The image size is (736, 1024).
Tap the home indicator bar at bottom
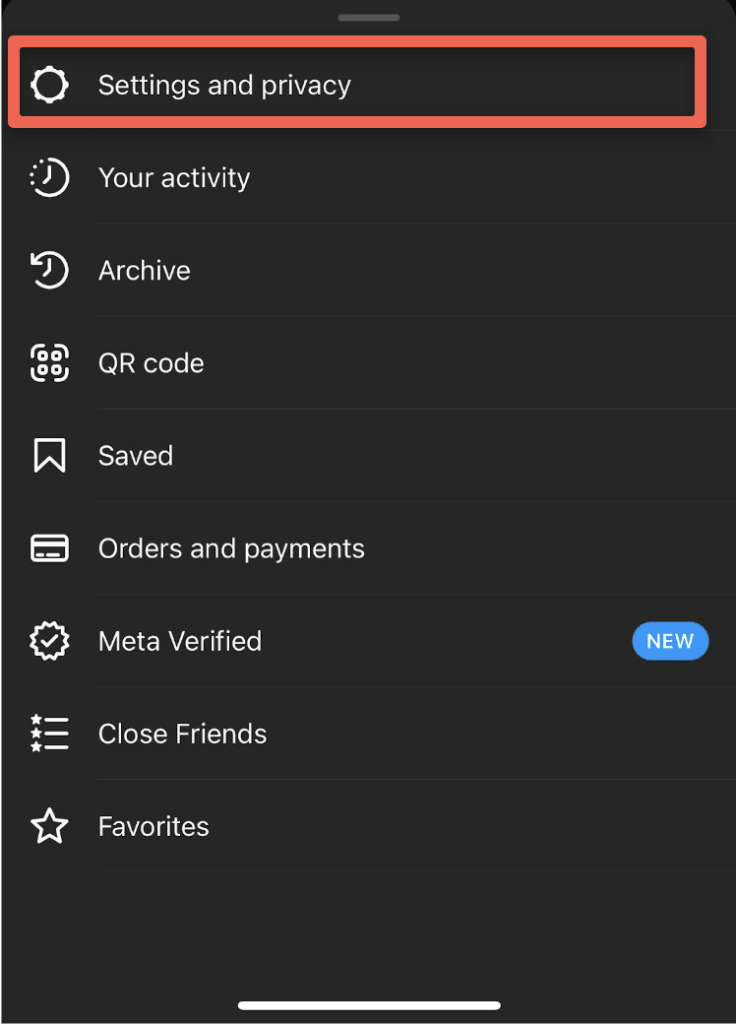pos(368,1005)
